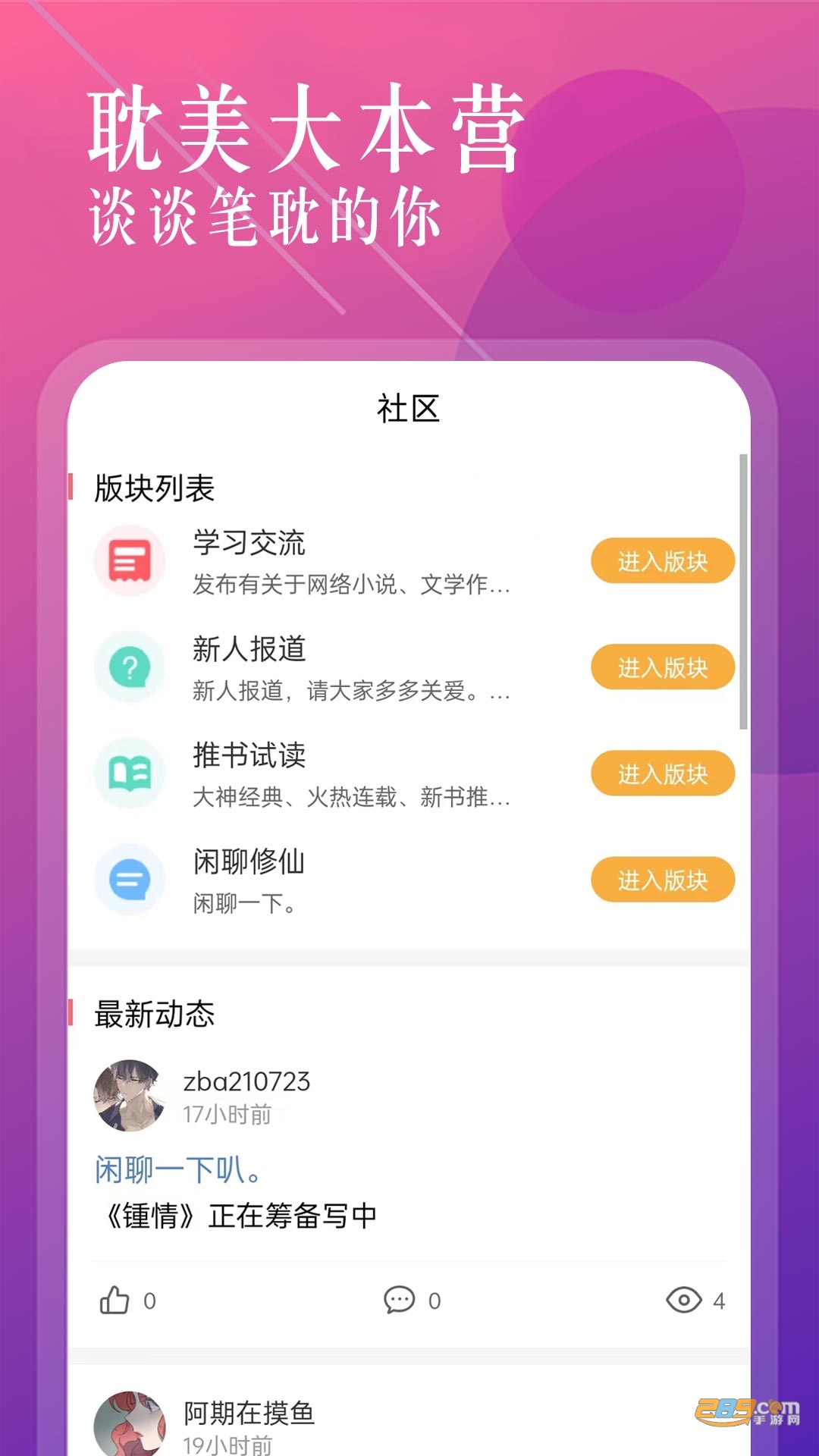Click the 版块列表 section heading
The image size is (819, 1456).
(155, 489)
